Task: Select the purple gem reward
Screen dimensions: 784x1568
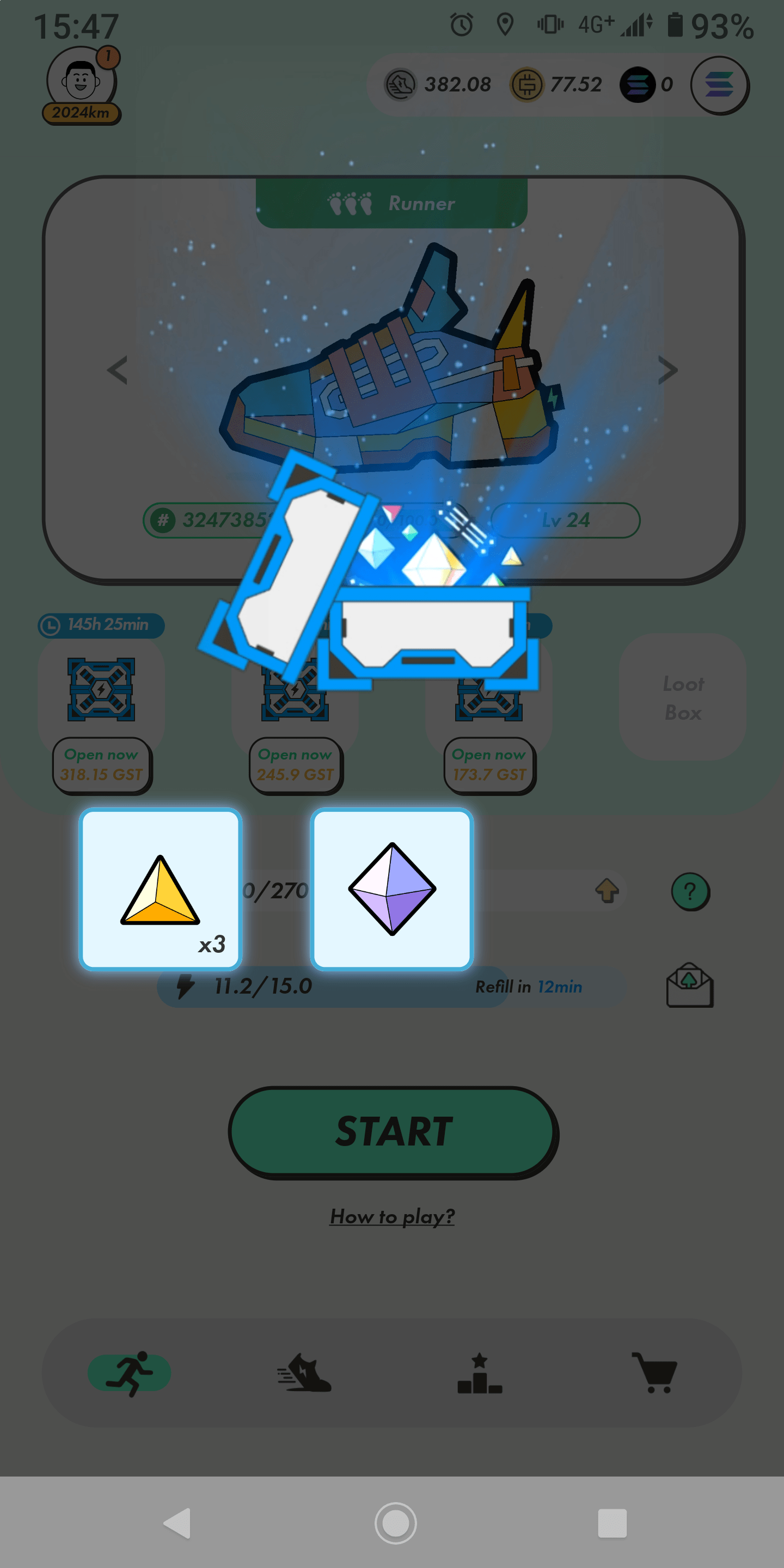Action: [392, 889]
